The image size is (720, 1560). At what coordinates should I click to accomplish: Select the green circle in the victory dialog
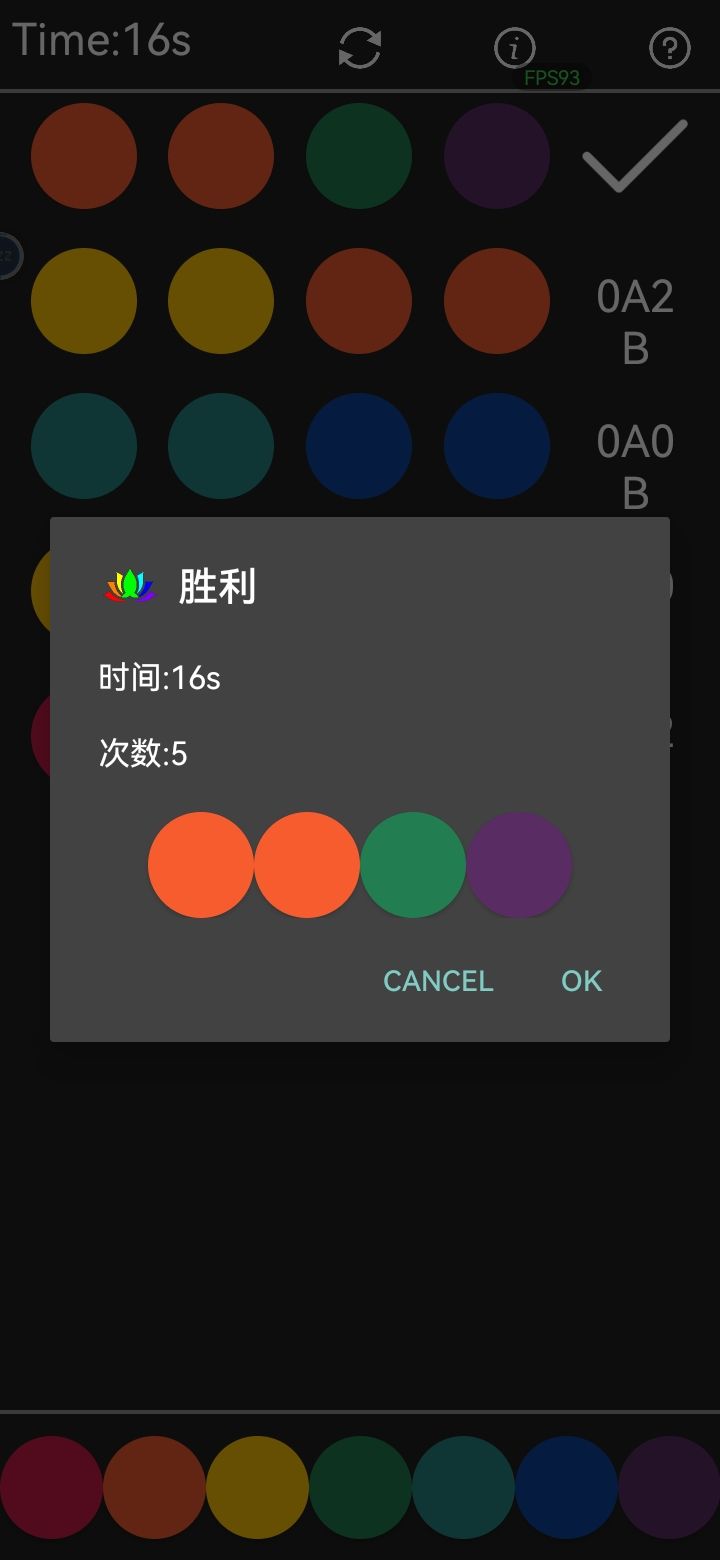click(413, 864)
